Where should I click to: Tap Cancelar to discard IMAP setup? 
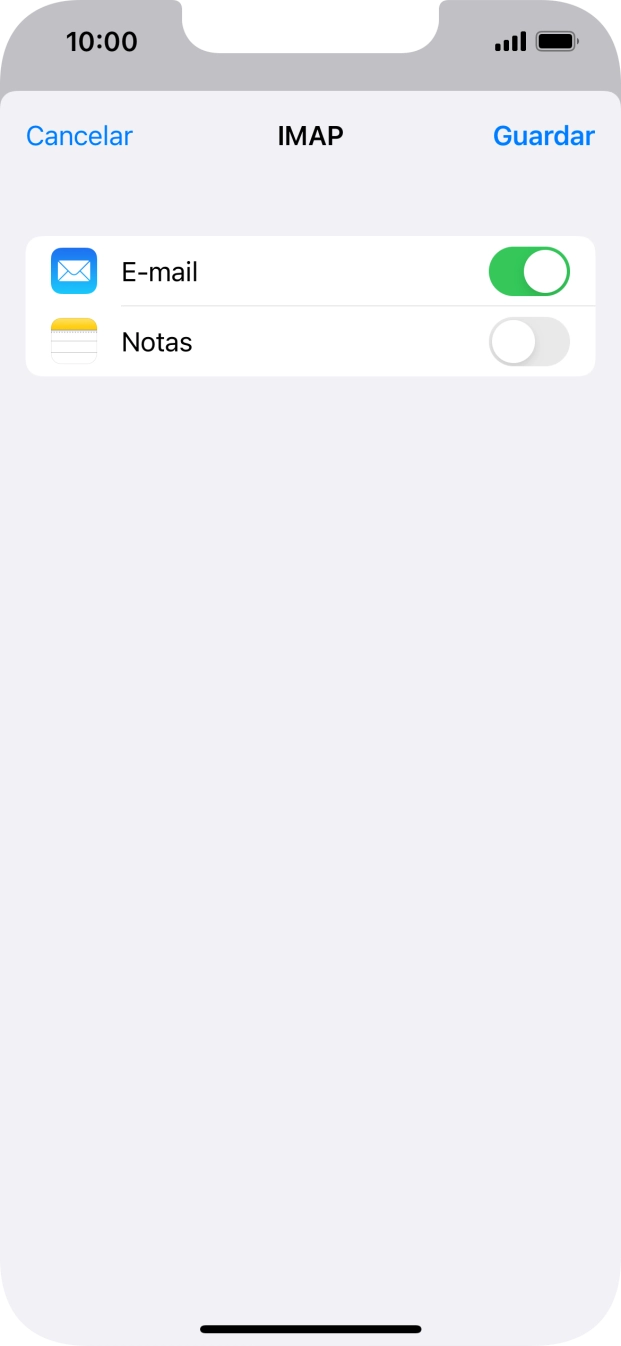coord(79,136)
